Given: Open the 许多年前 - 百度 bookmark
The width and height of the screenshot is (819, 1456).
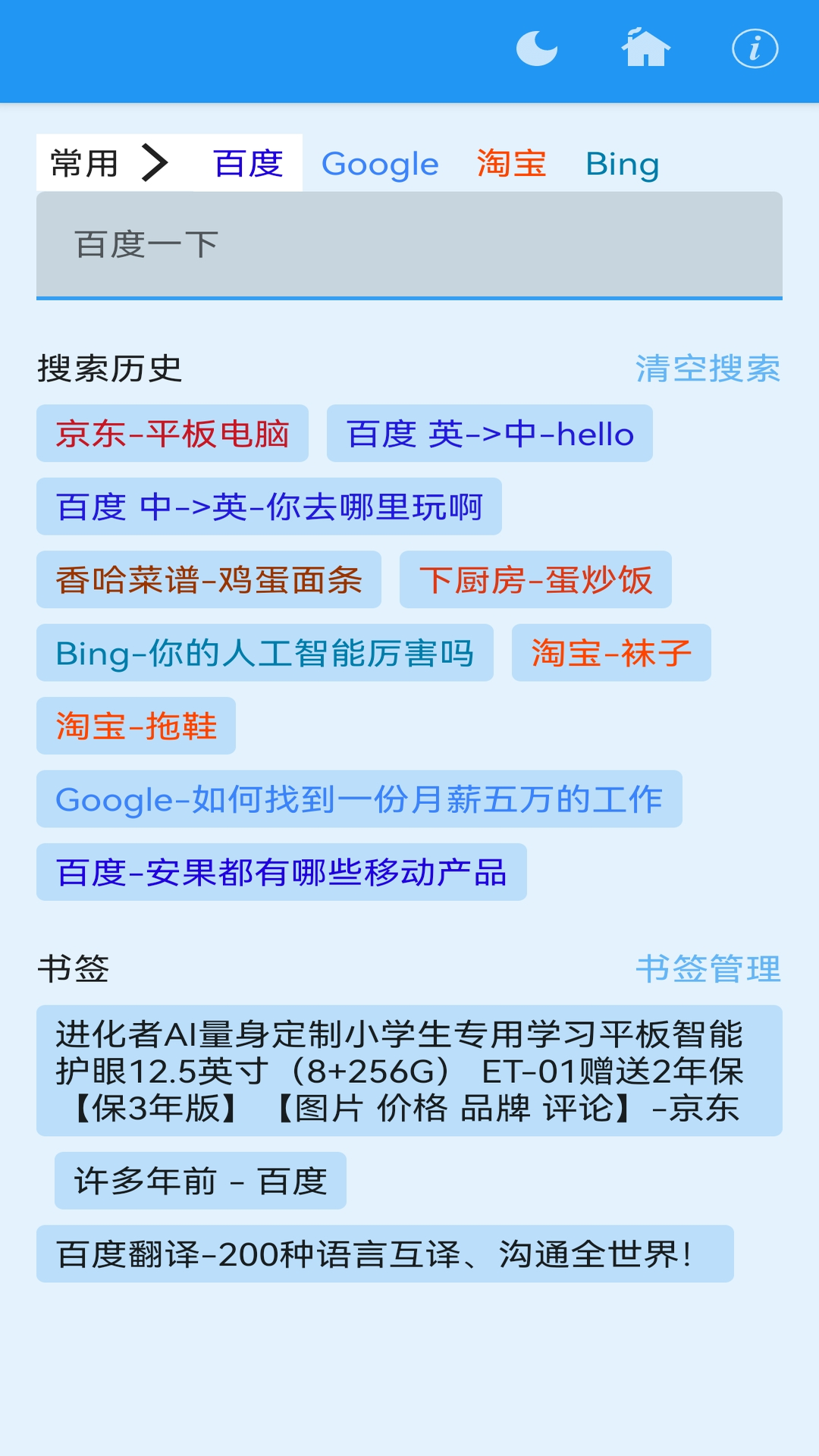Looking at the screenshot, I should tap(201, 1180).
